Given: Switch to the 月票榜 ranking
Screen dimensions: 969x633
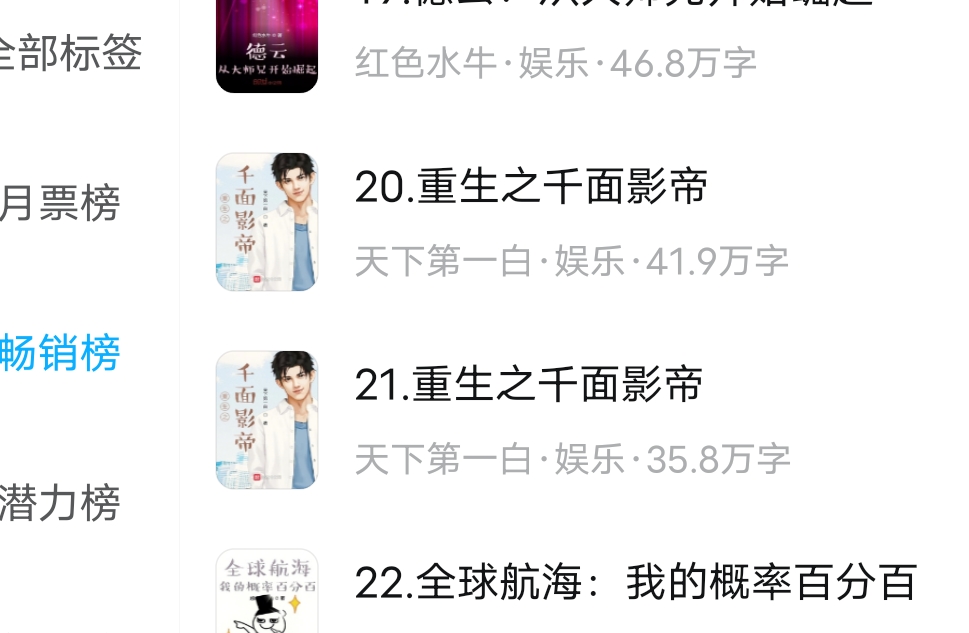Looking at the screenshot, I should tap(60, 204).
